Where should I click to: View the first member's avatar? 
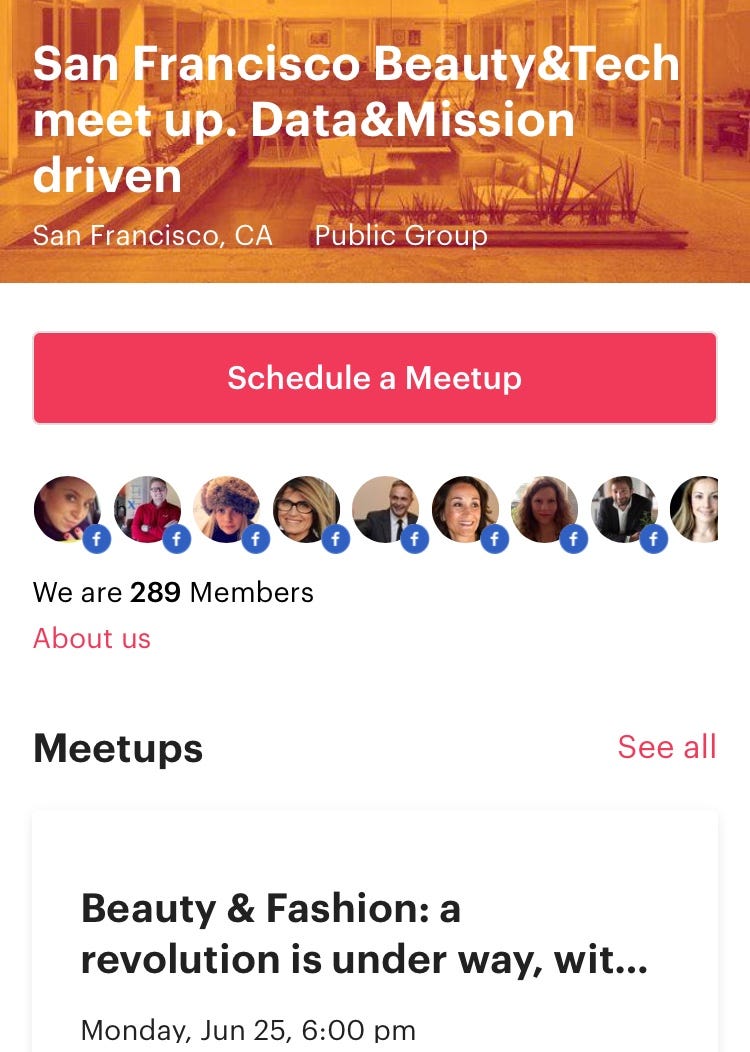pos(67,509)
